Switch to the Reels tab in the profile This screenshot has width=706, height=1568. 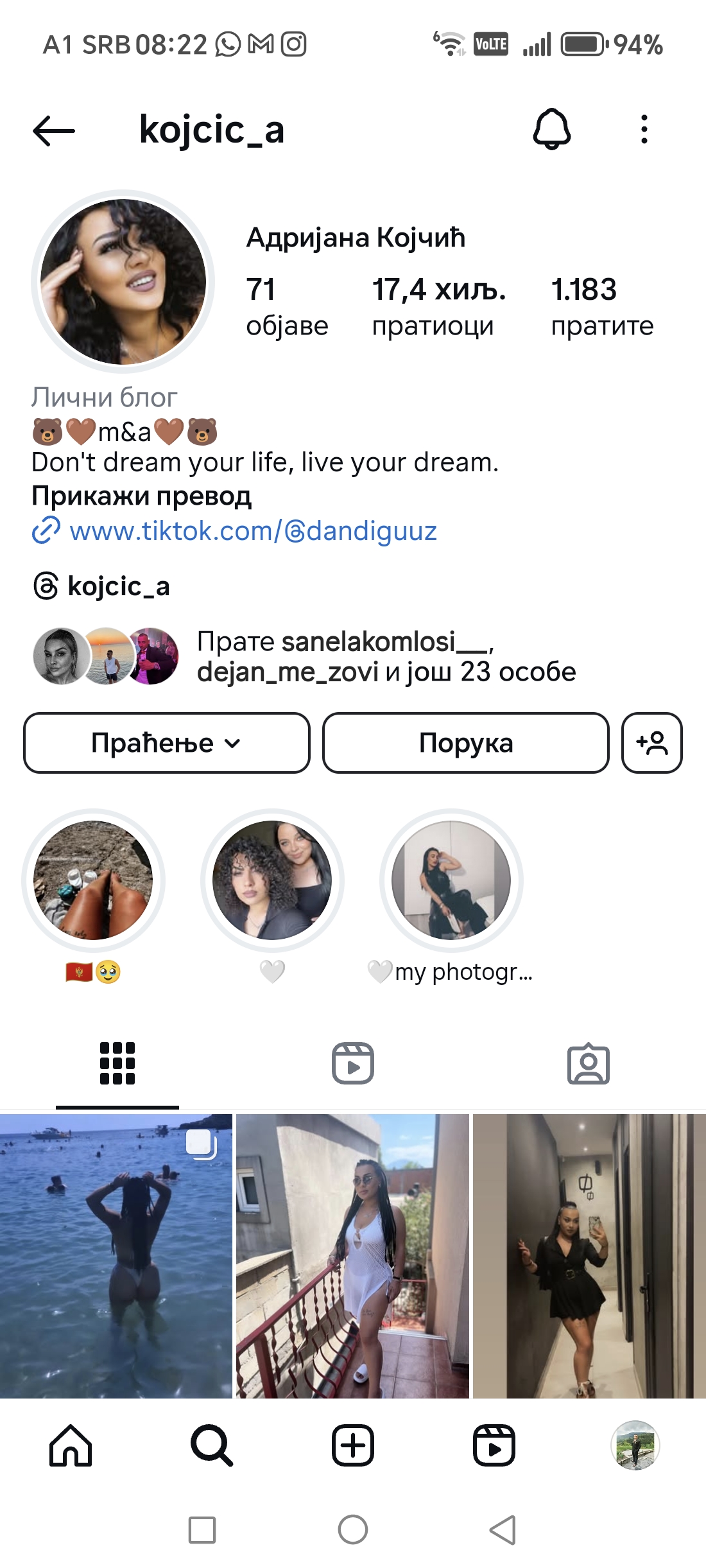click(x=353, y=1063)
